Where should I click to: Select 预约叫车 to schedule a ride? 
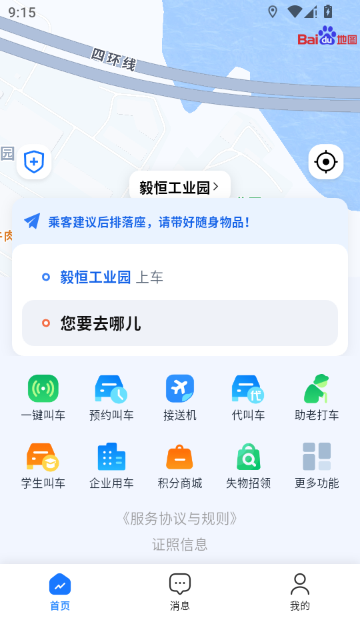[x=111, y=398]
